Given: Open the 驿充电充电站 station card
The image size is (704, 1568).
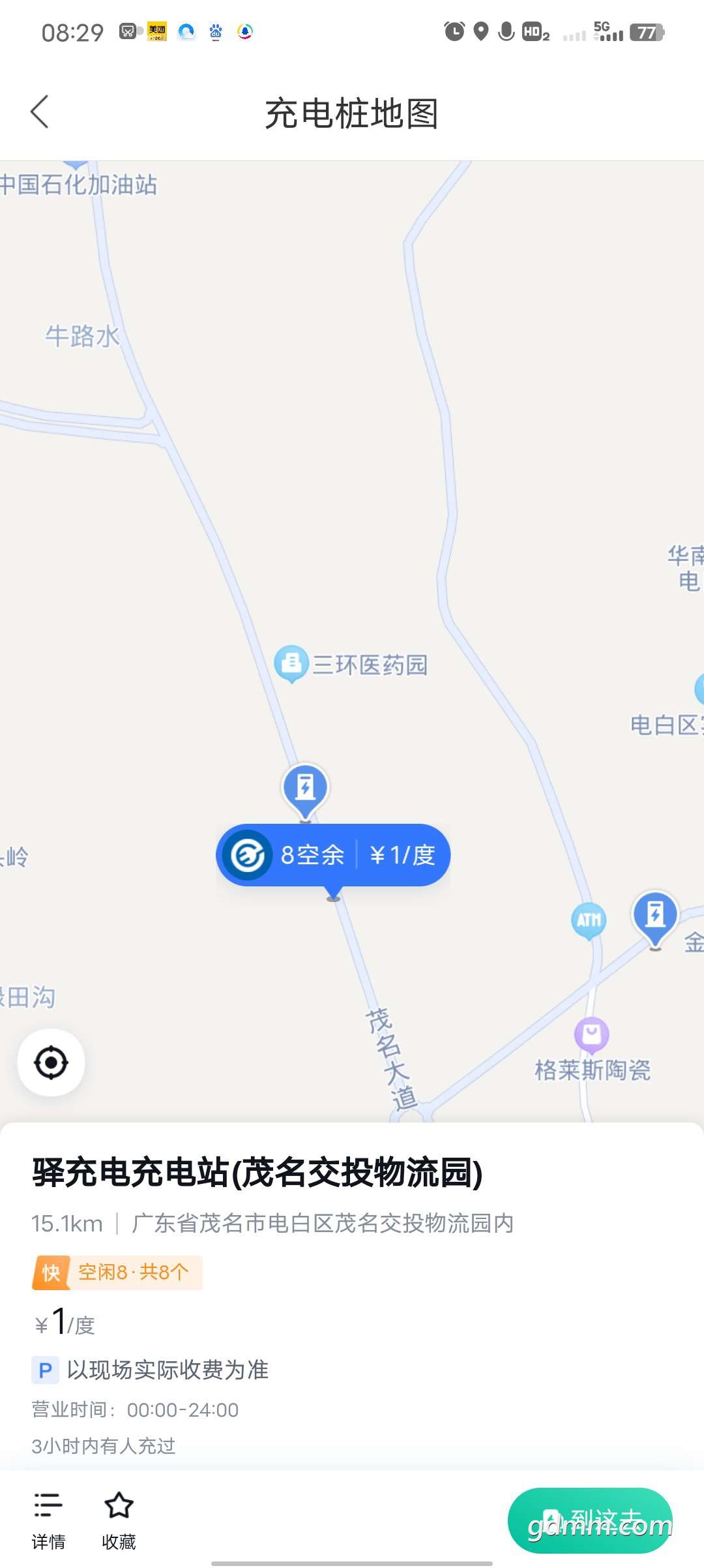Looking at the screenshot, I should (x=257, y=1173).
